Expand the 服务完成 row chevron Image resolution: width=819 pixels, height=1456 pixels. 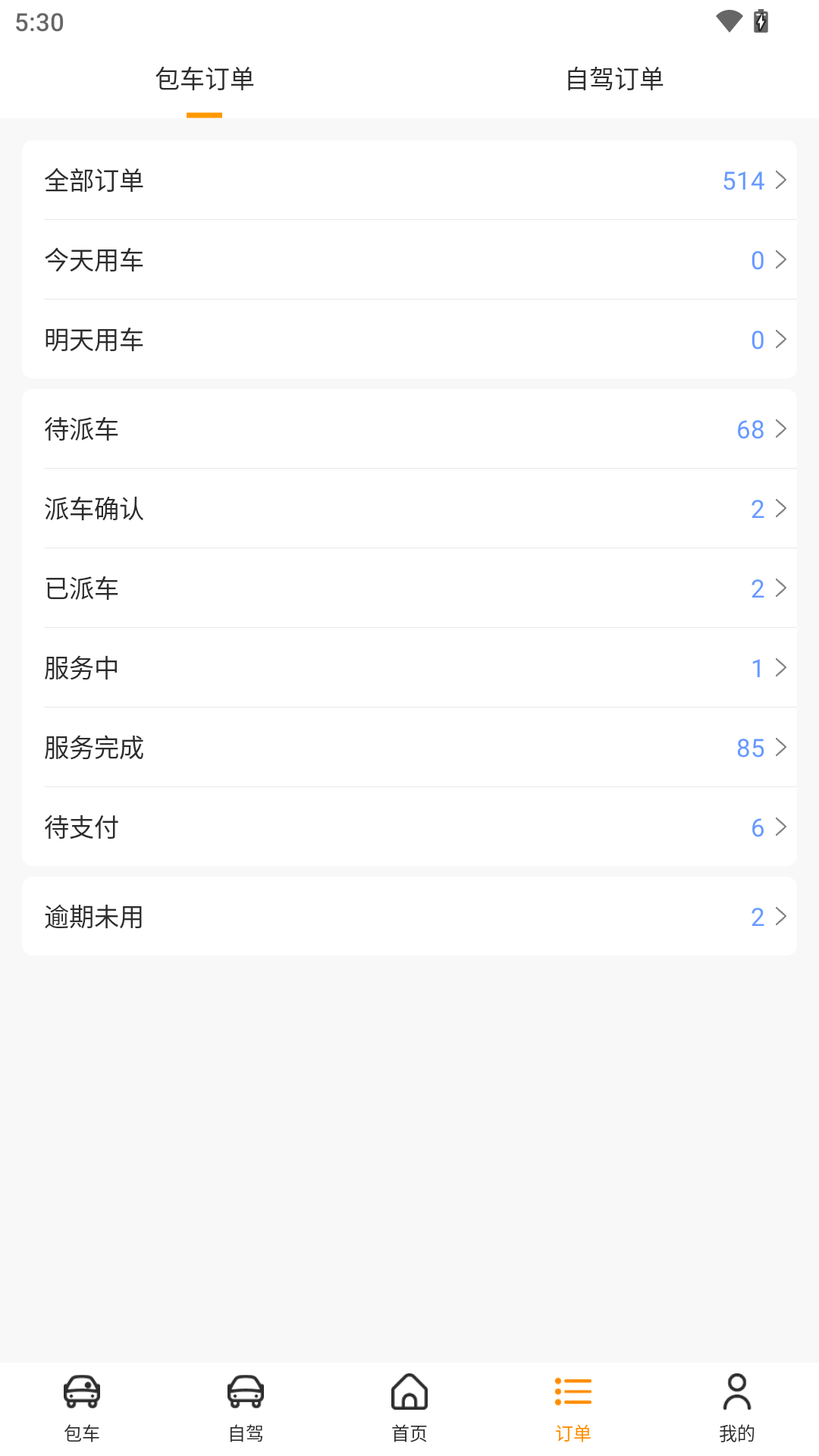coord(780,748)
